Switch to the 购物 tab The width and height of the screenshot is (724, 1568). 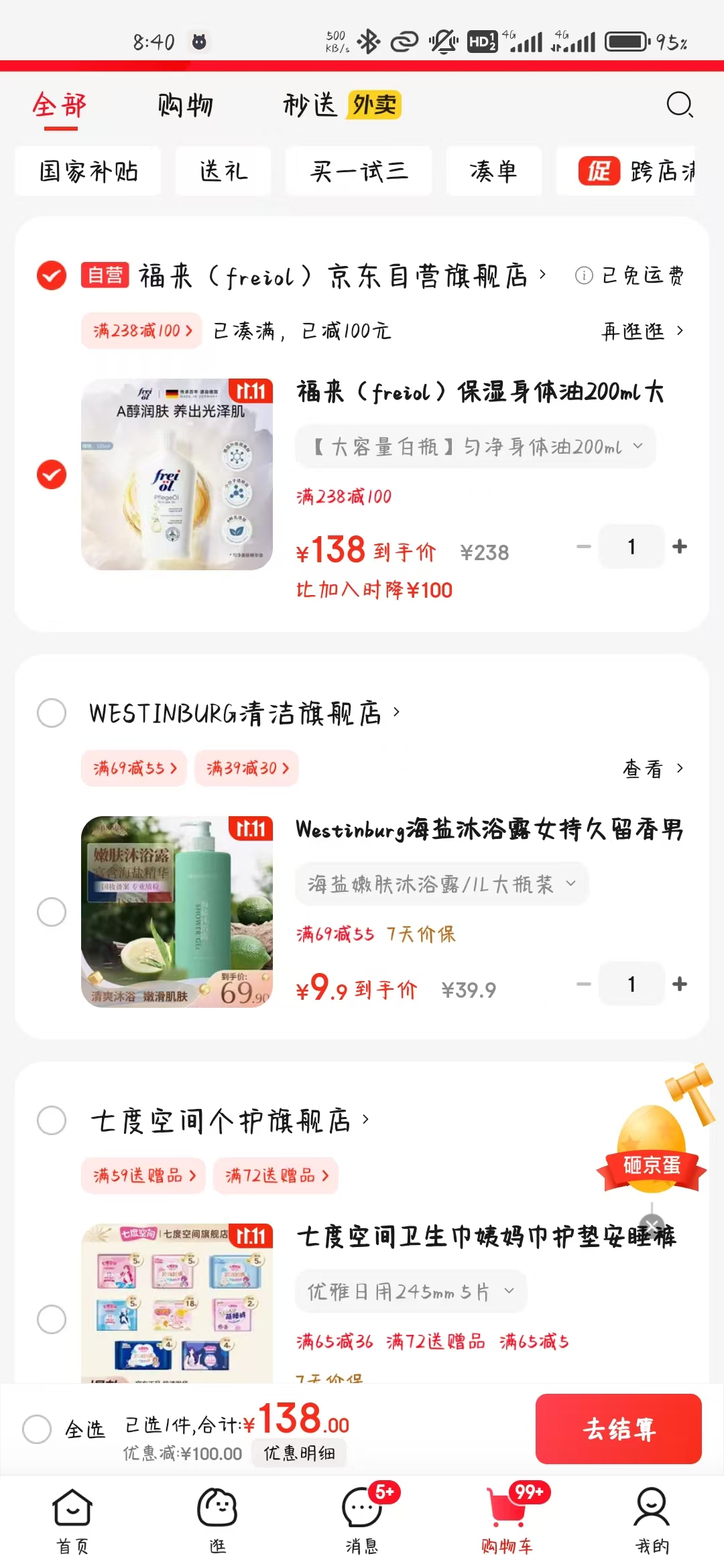coord(186,105)
